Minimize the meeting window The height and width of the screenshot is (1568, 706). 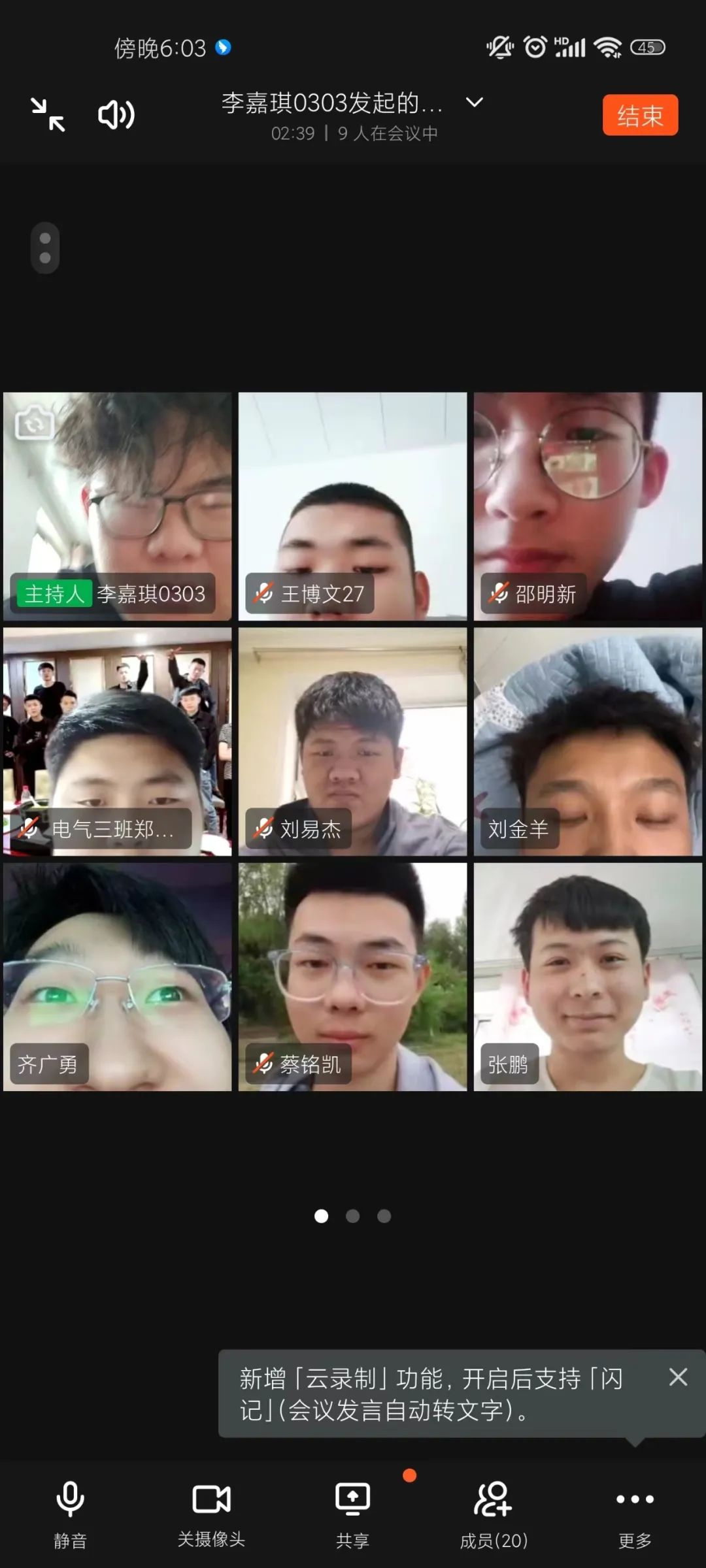(48, 115)
